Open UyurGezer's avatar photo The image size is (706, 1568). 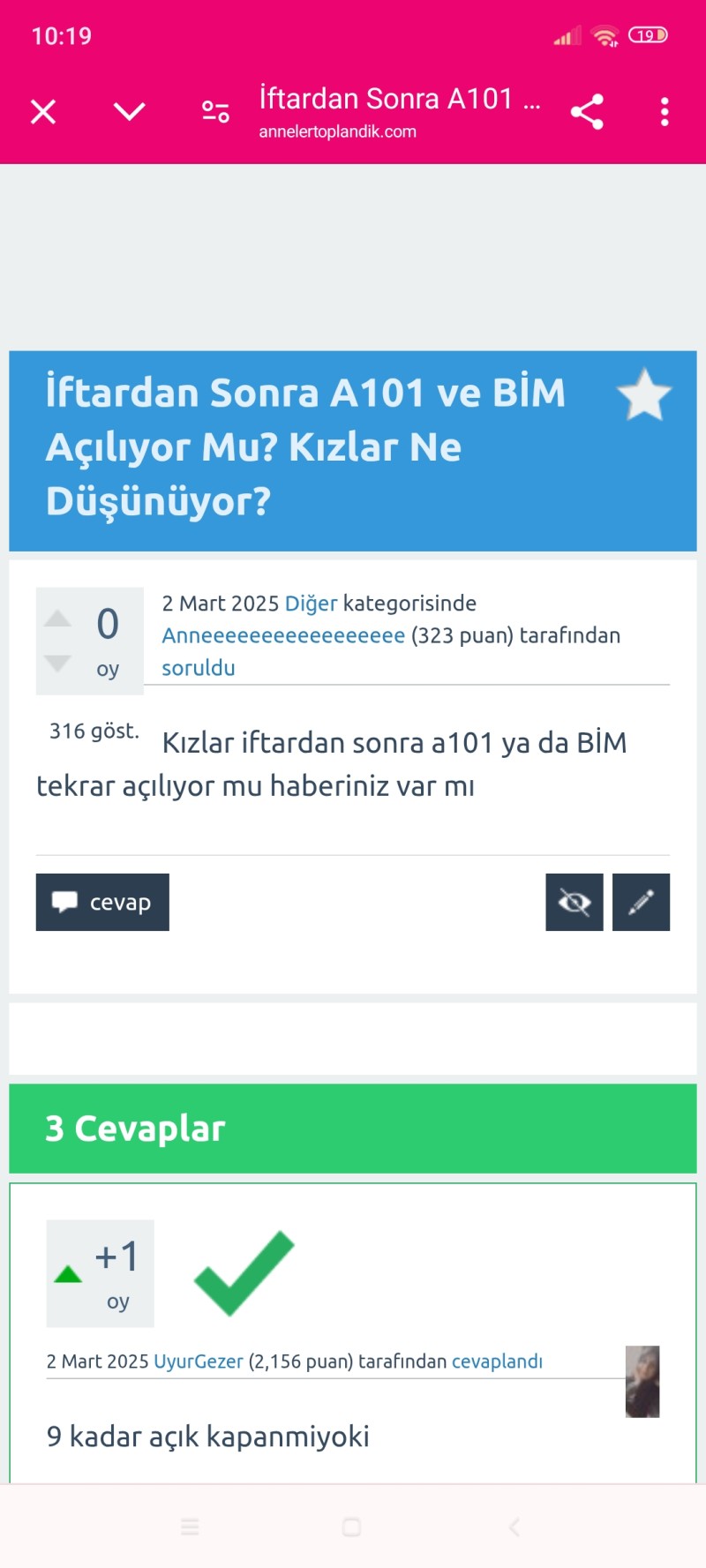(642, 1382)
